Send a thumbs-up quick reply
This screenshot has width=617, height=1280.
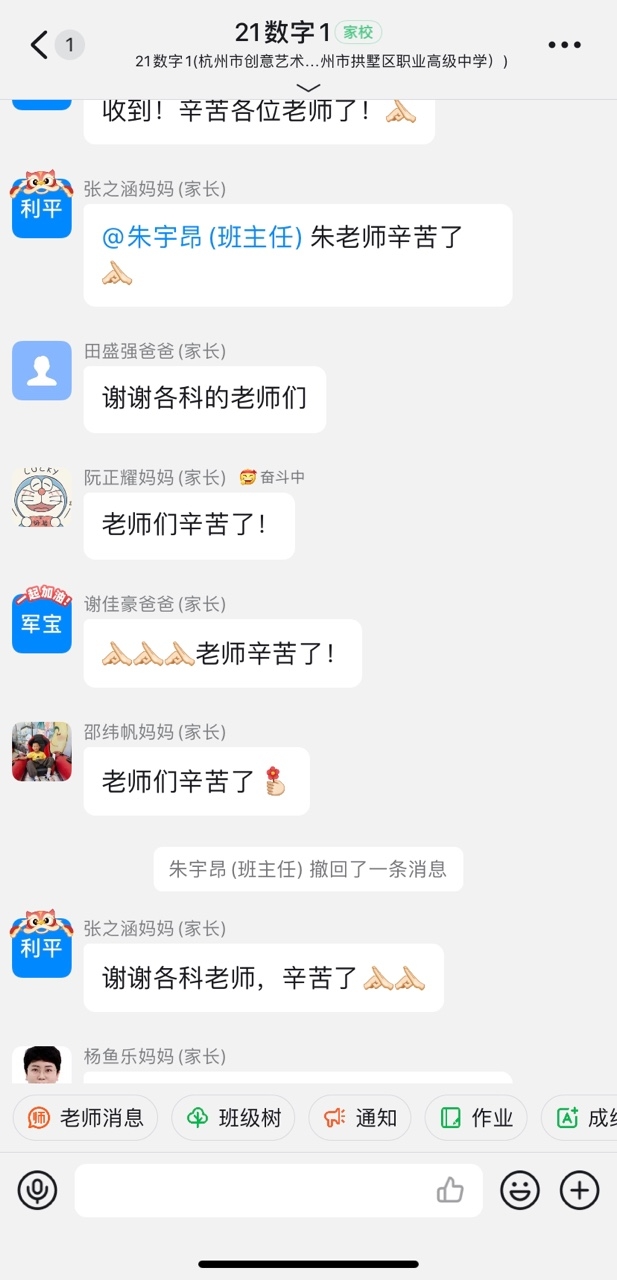coord(450,1190)
